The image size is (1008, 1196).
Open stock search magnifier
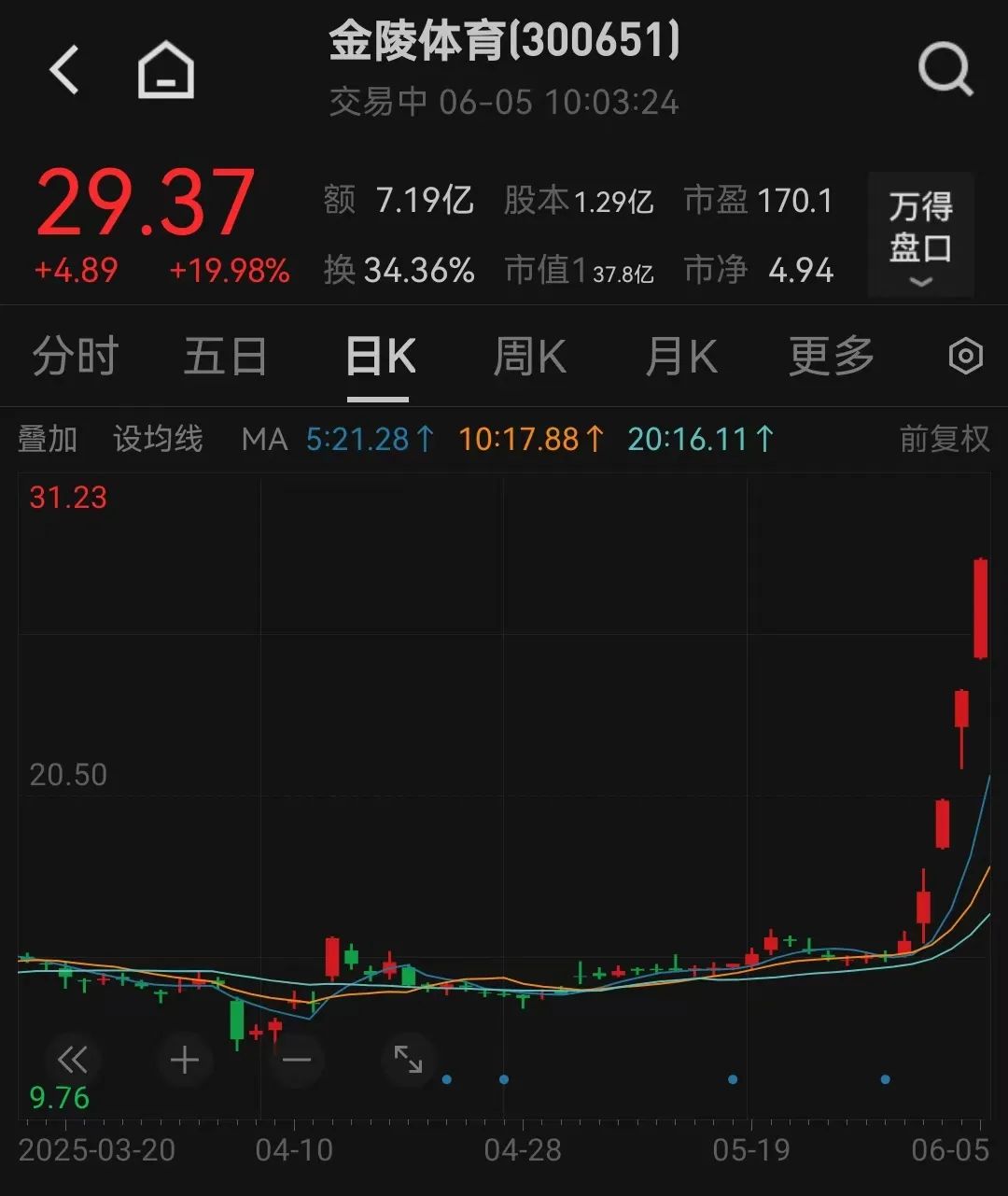pos(945,71)
